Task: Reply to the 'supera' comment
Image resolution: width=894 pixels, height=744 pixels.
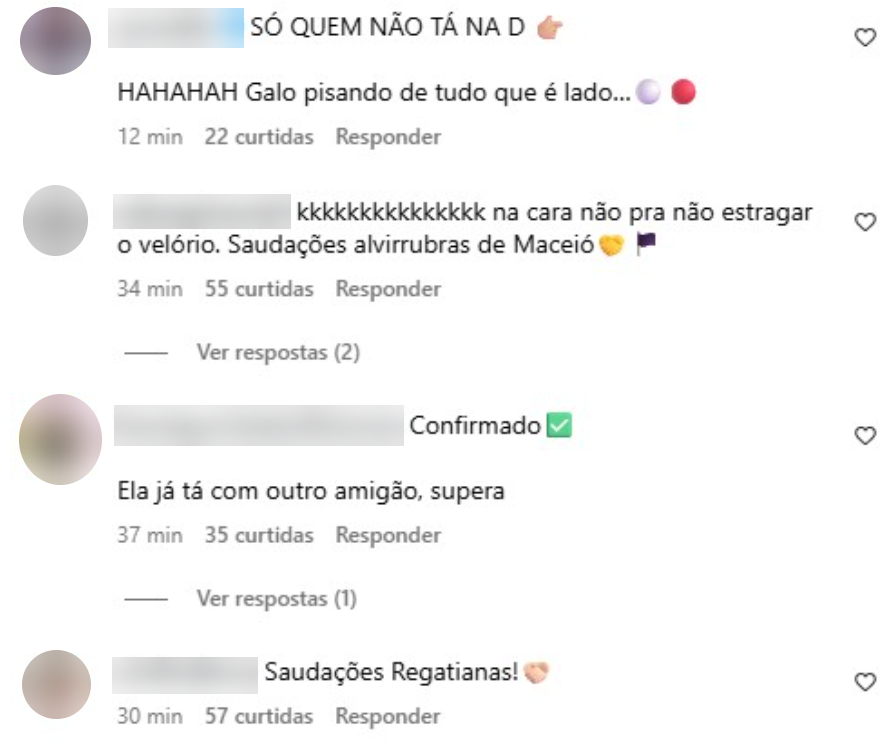Action: [387, 535]
